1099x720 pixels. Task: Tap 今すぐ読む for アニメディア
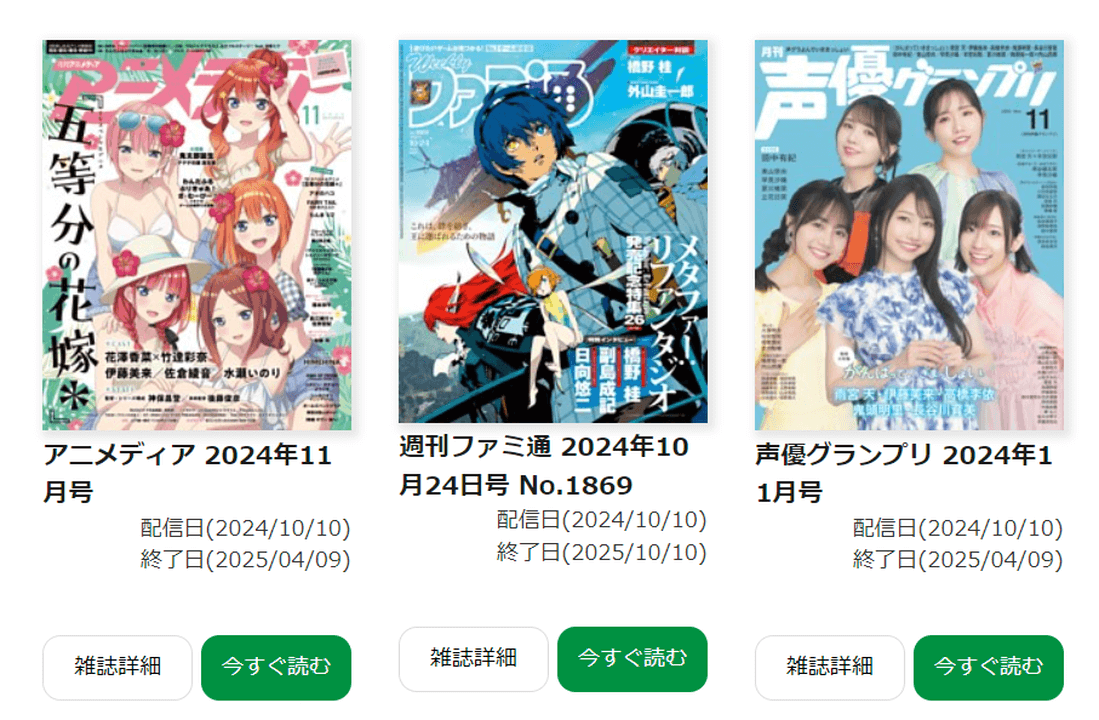point(276,667)
